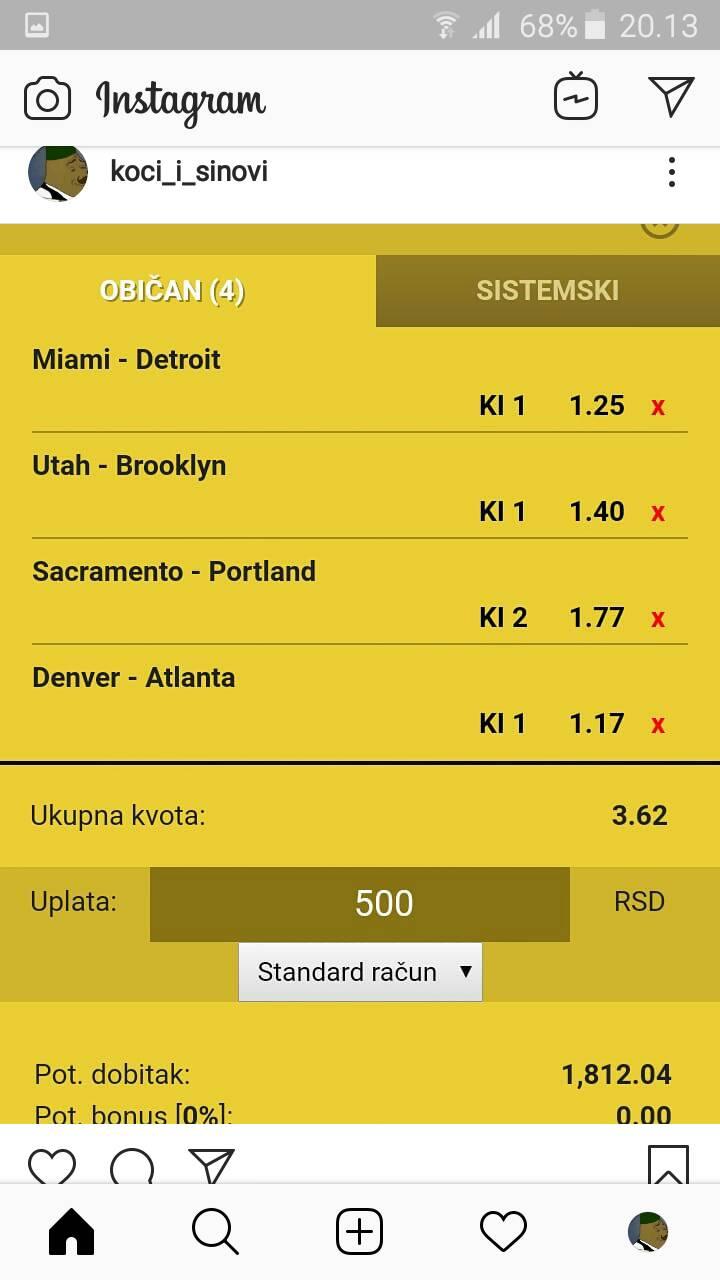
Task: Like the koci_i_sinovi post
Action: coord(52,1166)
